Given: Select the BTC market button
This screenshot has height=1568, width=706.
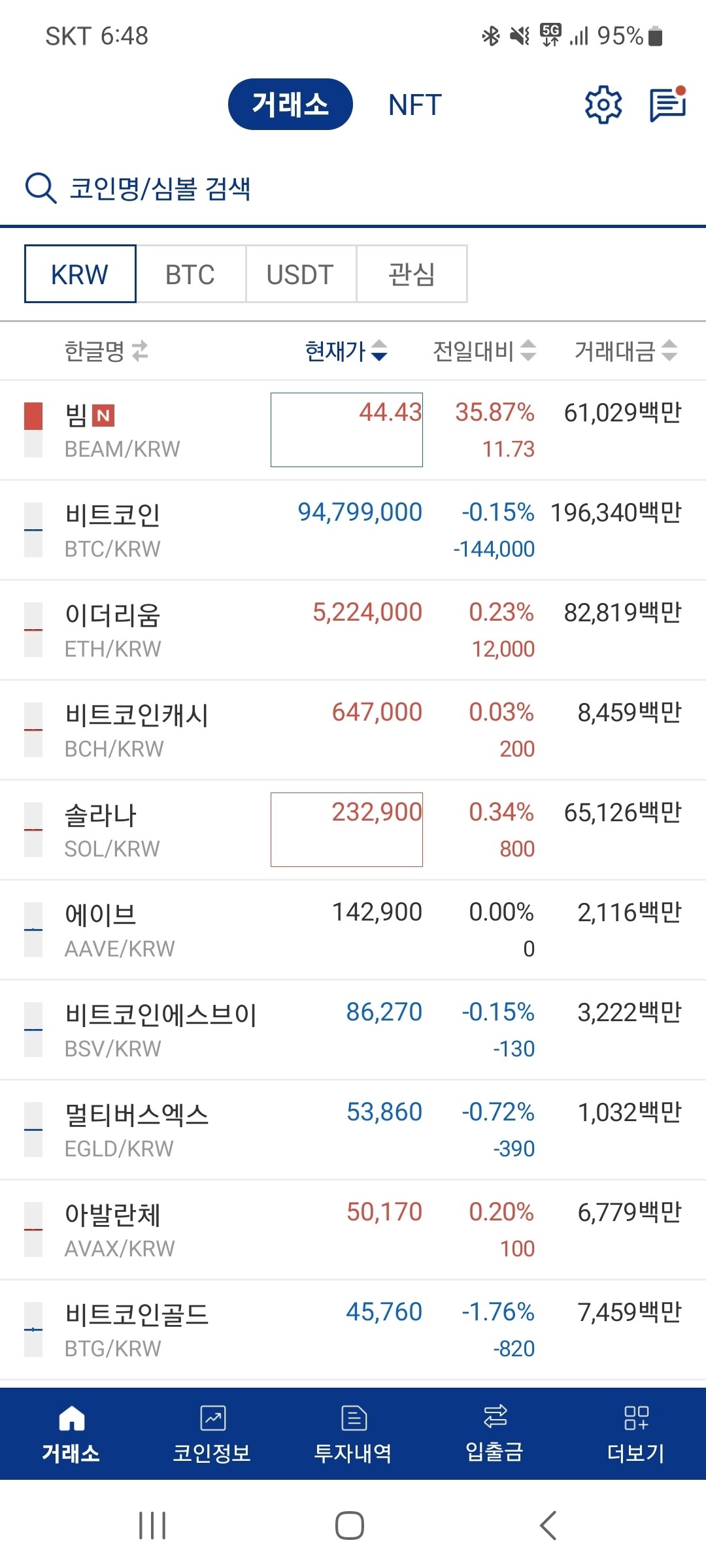Looking at the screenshot, I should pyautogui.click(x=190, y=274).
